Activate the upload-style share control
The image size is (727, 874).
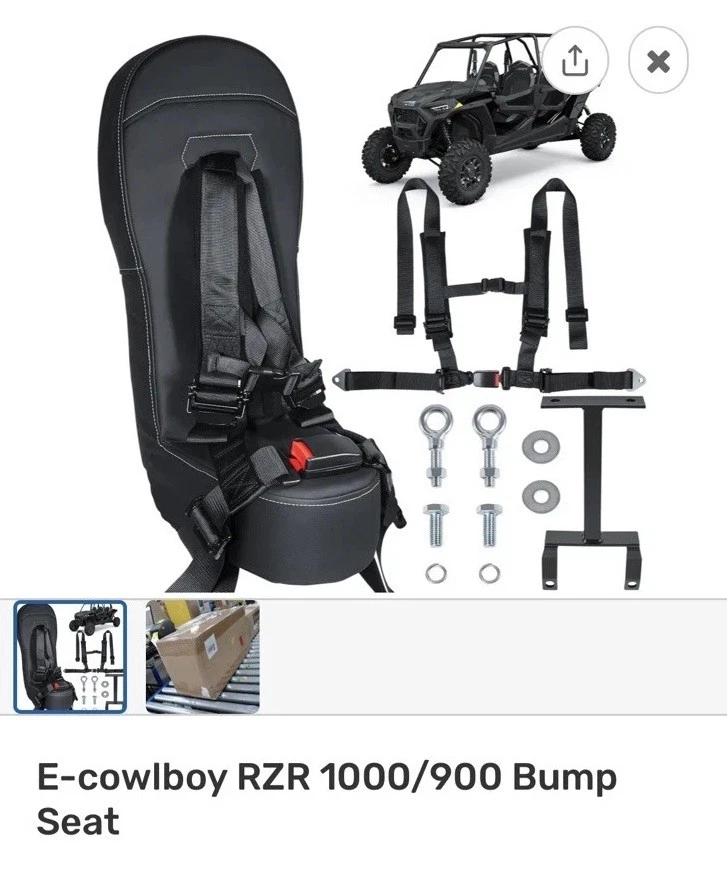click(576, 60)
